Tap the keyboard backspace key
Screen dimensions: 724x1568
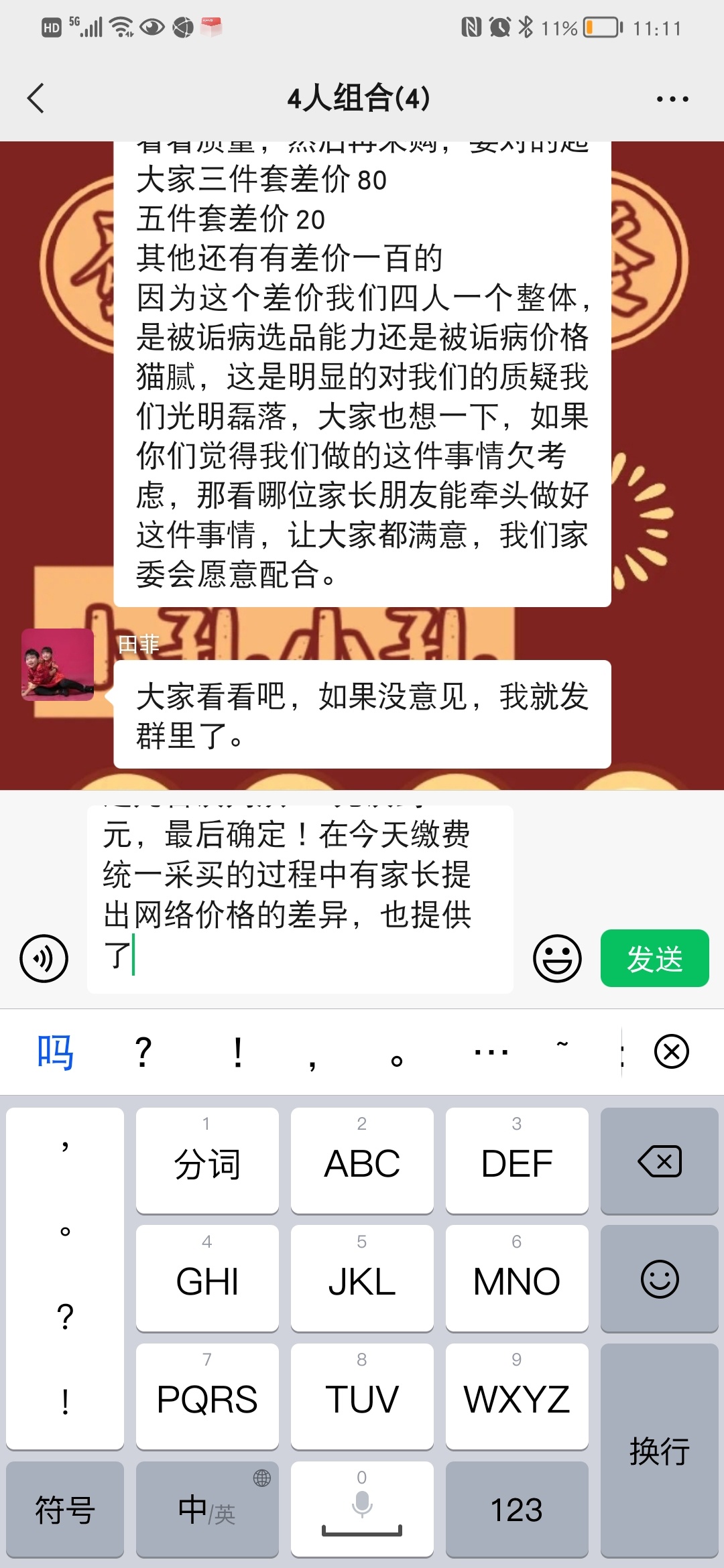[x=659, y=1161]
